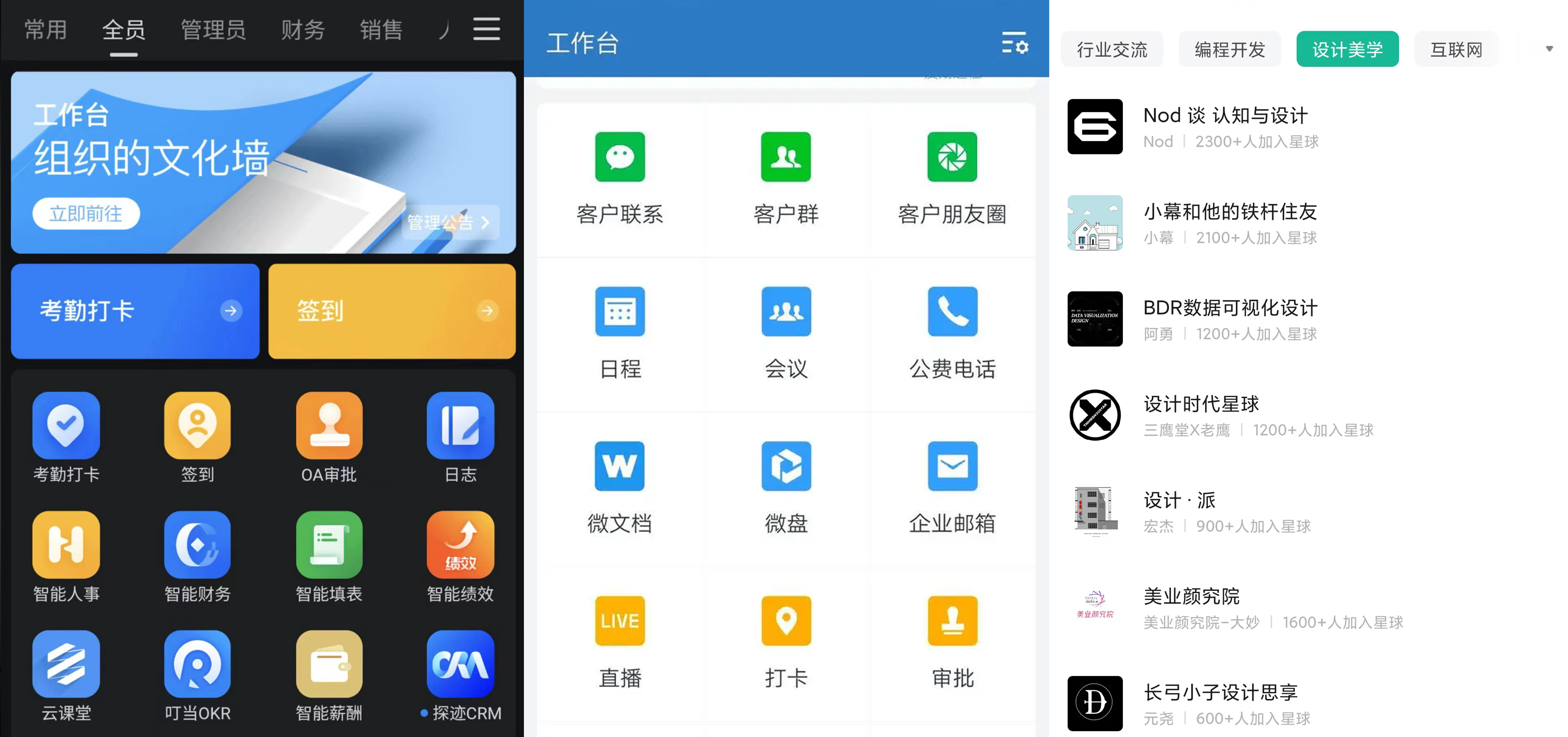Screen dimensions: 1568x737
Task: Expand the category dropdown arrow after 互联网
Action: [1549, 49]
